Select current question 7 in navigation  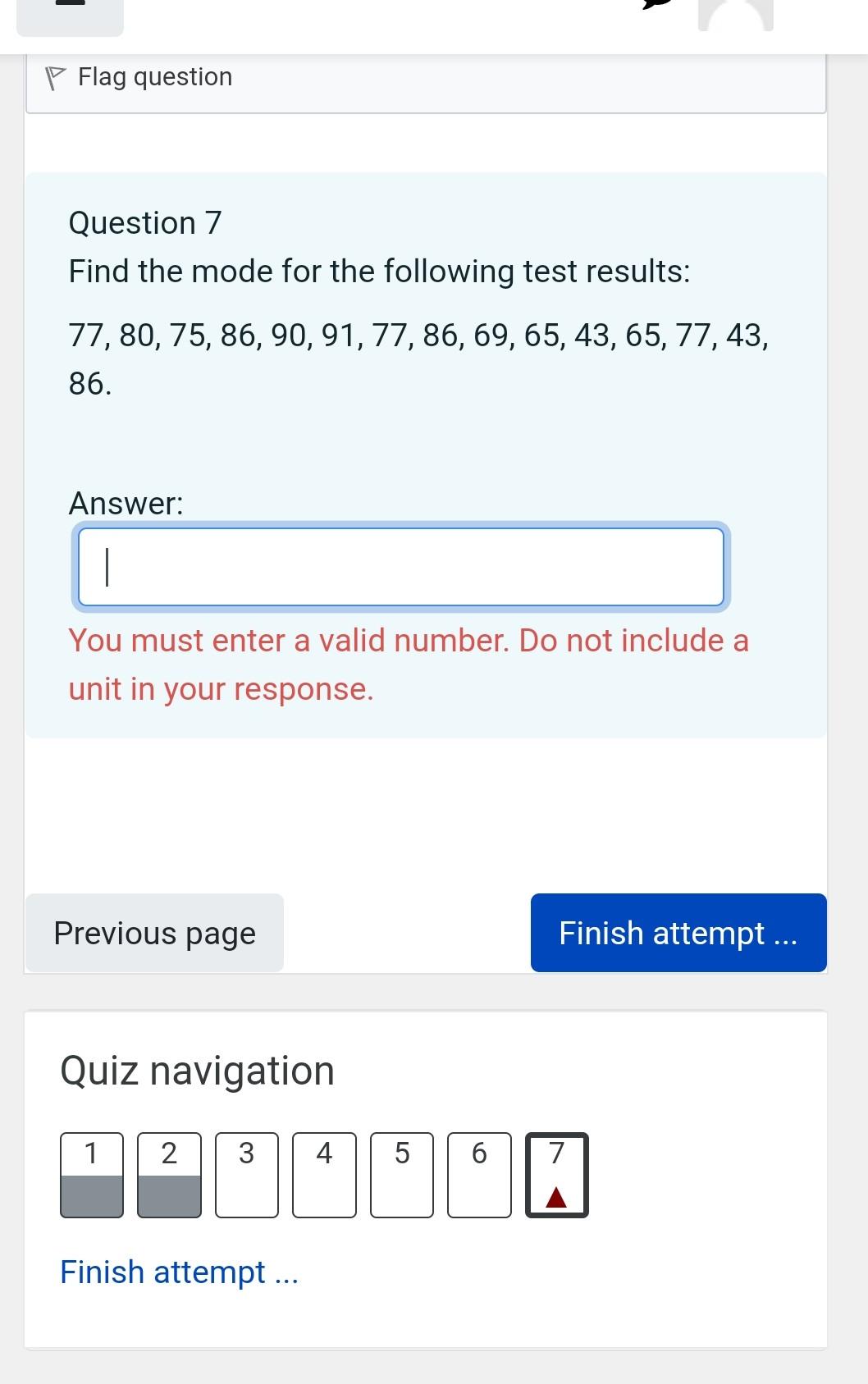pos(557,1175)
